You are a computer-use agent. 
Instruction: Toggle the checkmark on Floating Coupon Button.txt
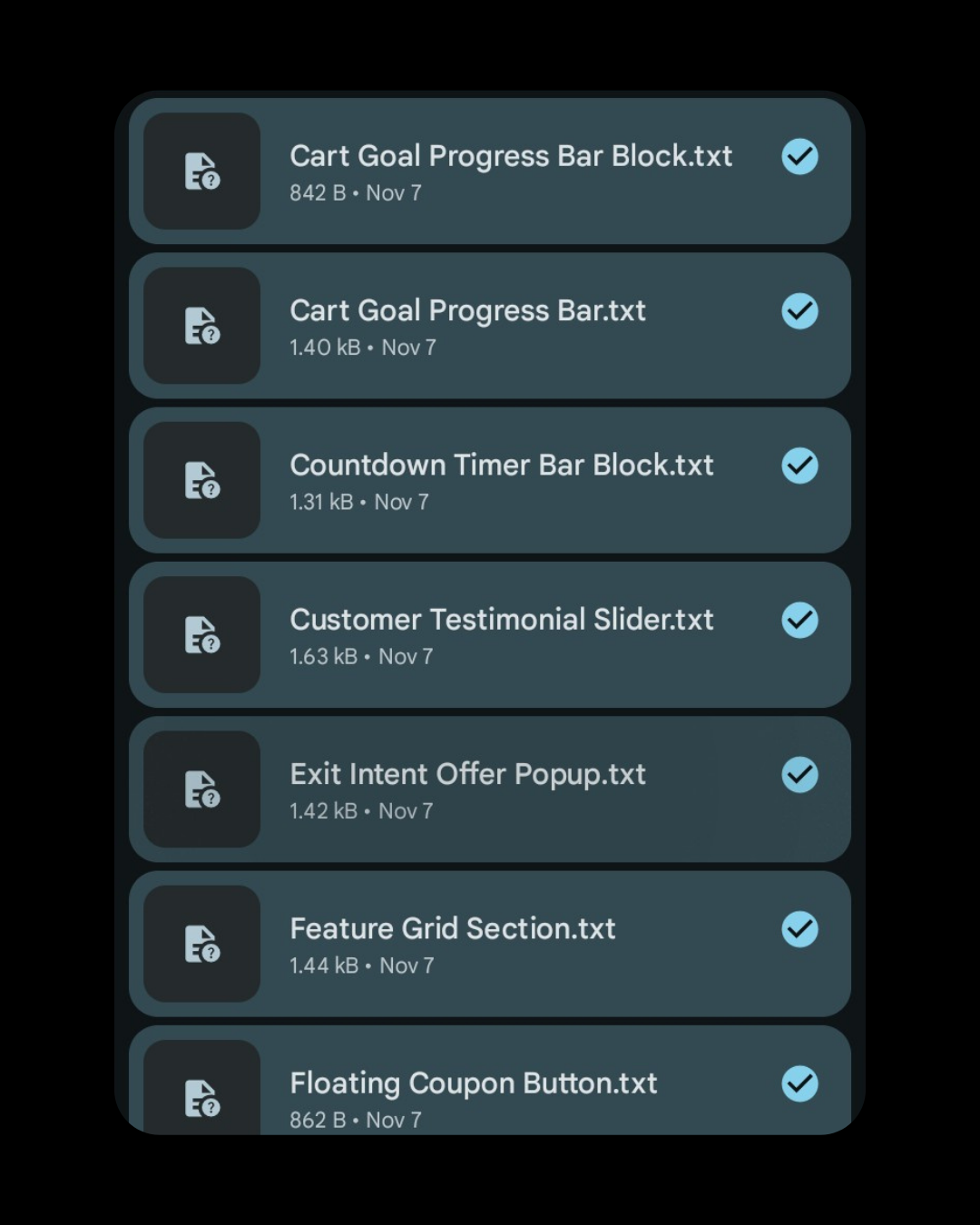[799, 1083]
